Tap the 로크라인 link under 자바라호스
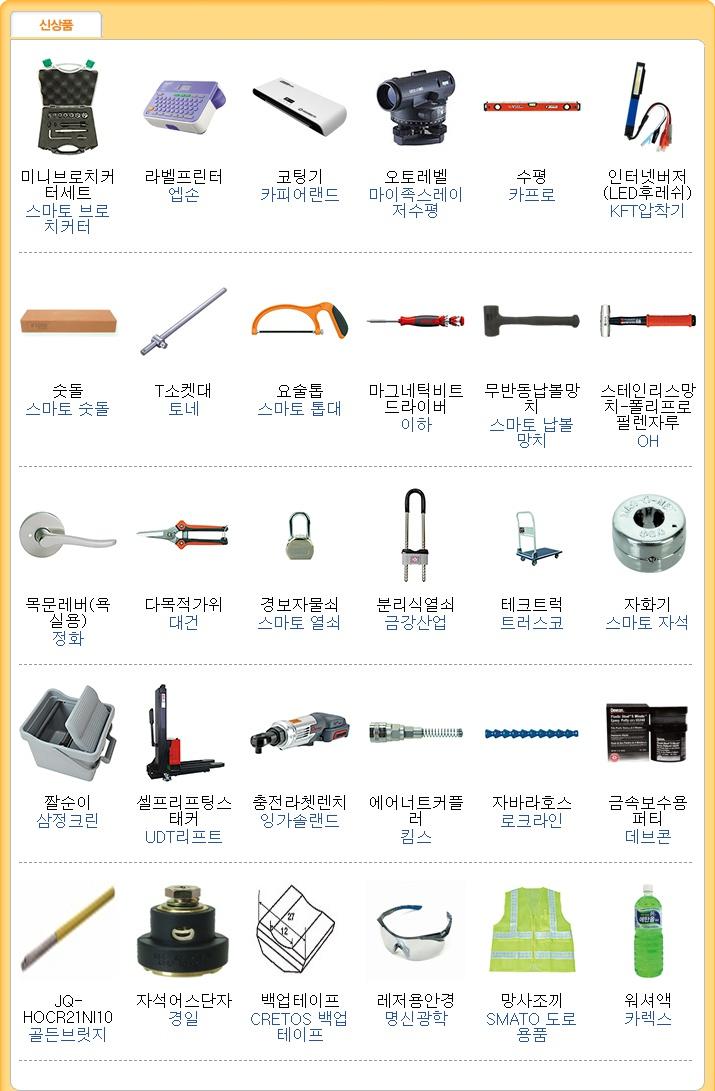This screenshot has width=715, height=1091. 531,821
